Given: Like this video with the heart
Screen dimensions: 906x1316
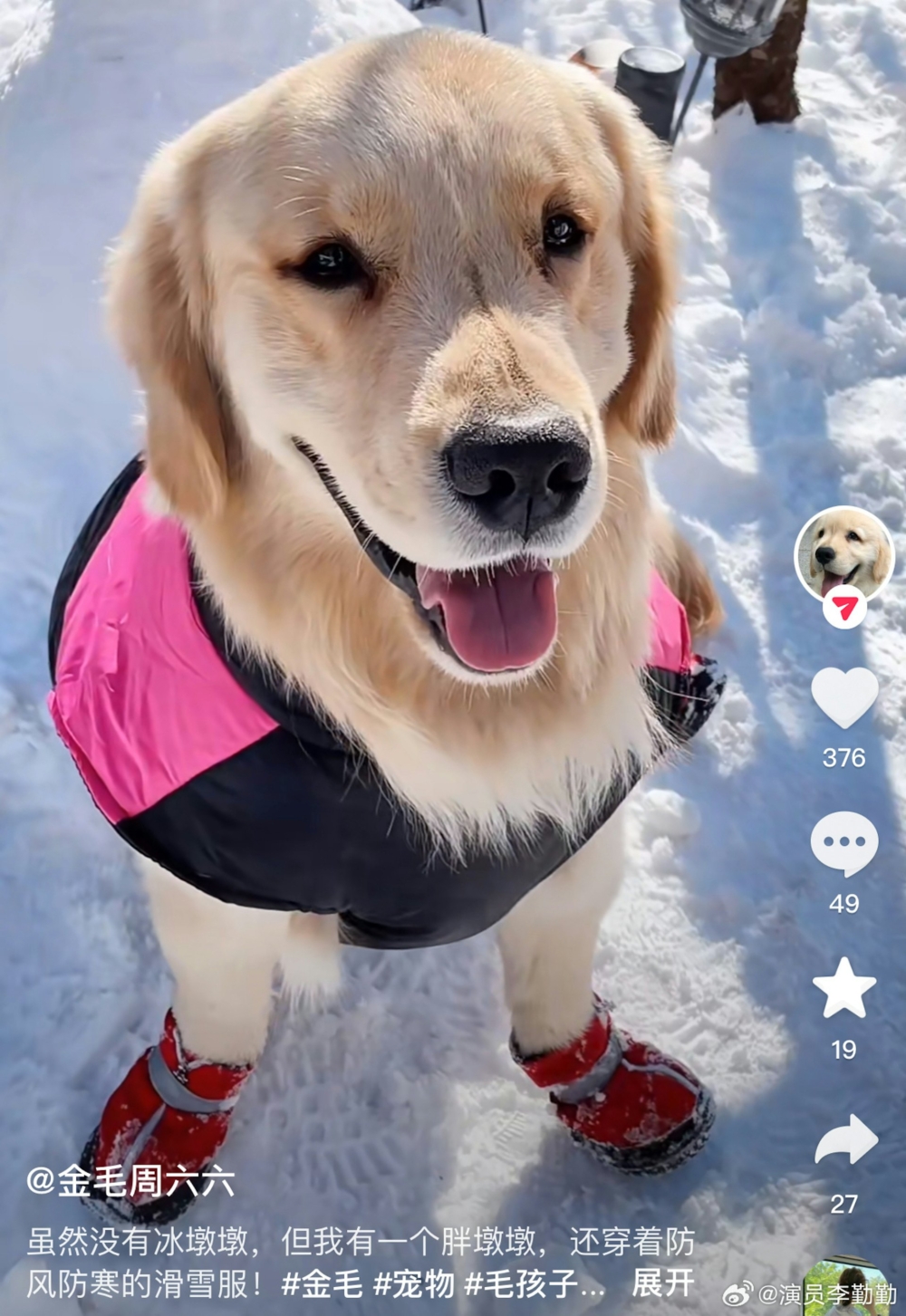Looking at the screenshot, I should 844,697.
